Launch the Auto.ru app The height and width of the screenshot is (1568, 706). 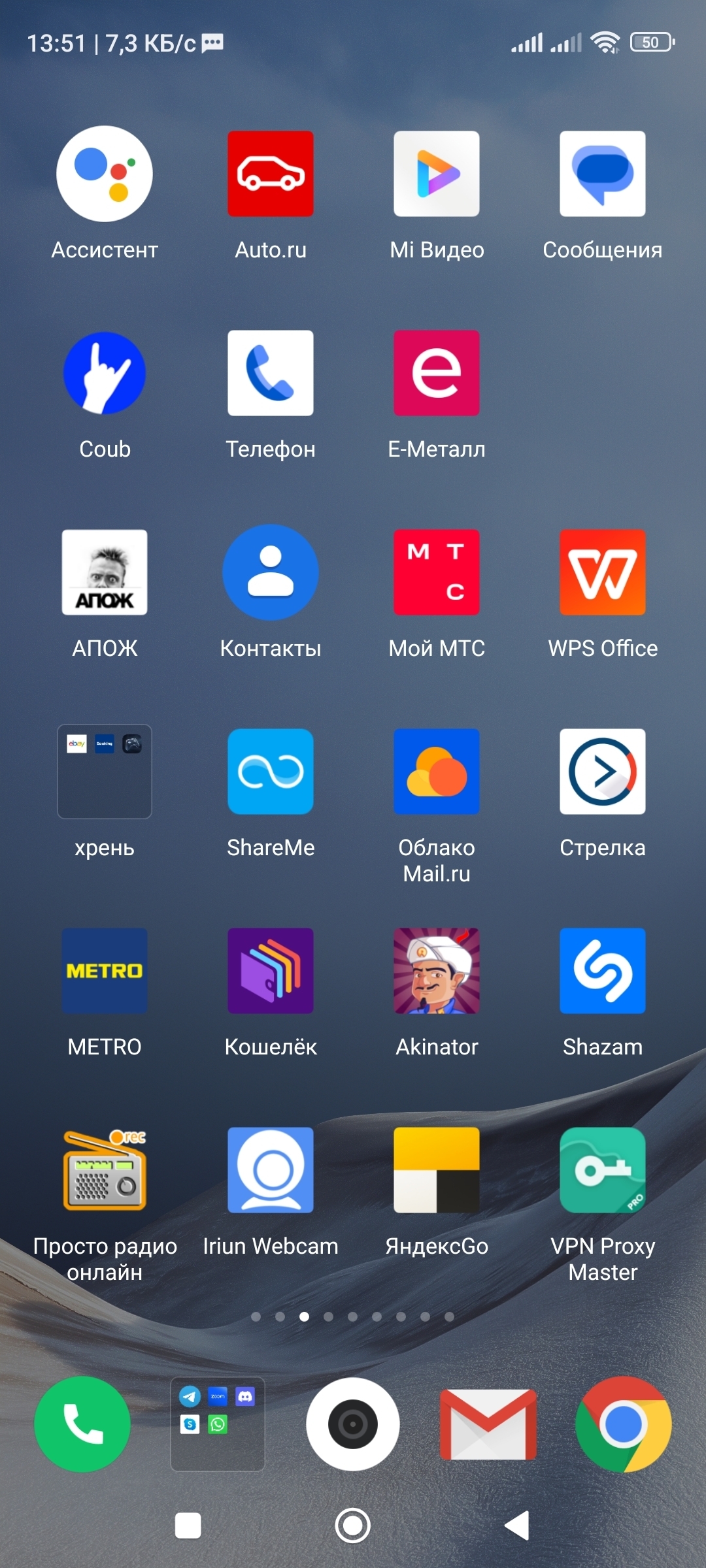coord(271,174)
